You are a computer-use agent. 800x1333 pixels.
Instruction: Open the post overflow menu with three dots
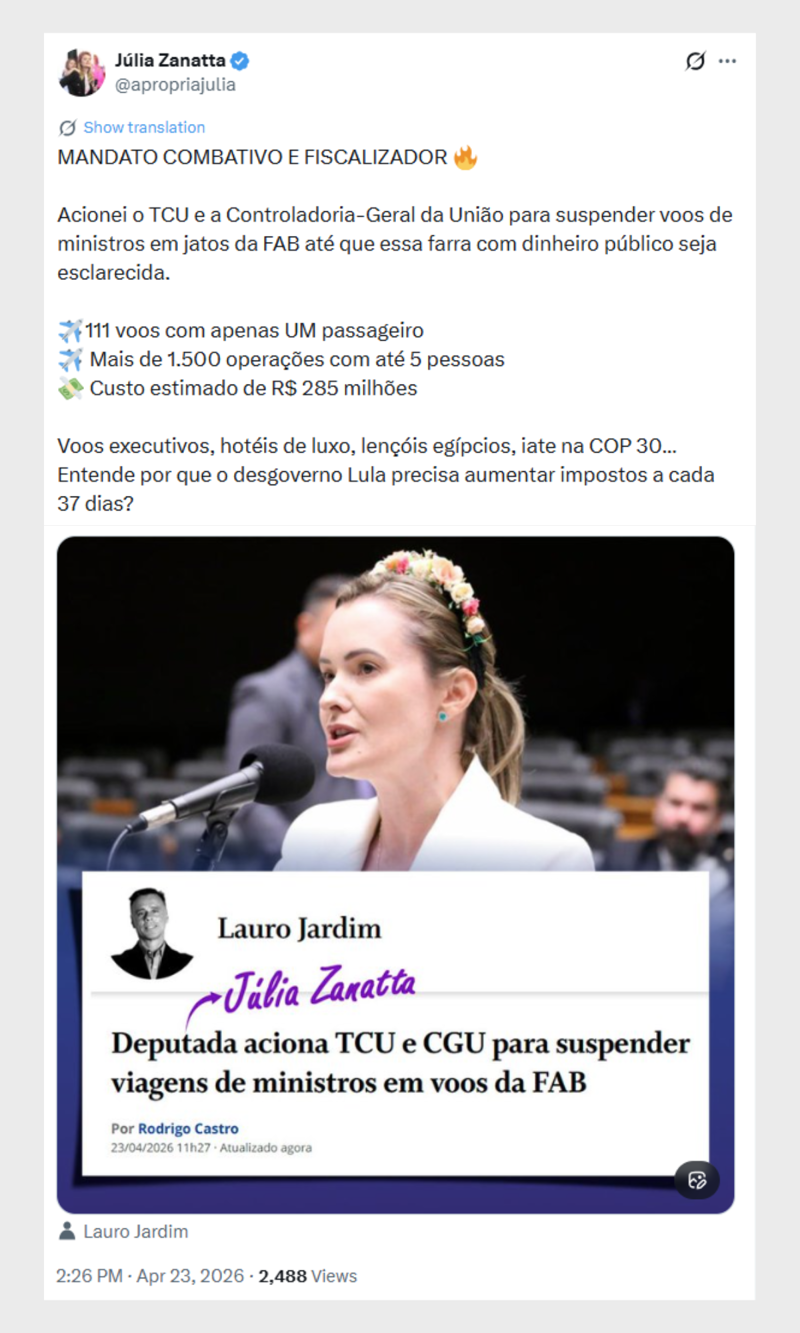coord(727,61)
